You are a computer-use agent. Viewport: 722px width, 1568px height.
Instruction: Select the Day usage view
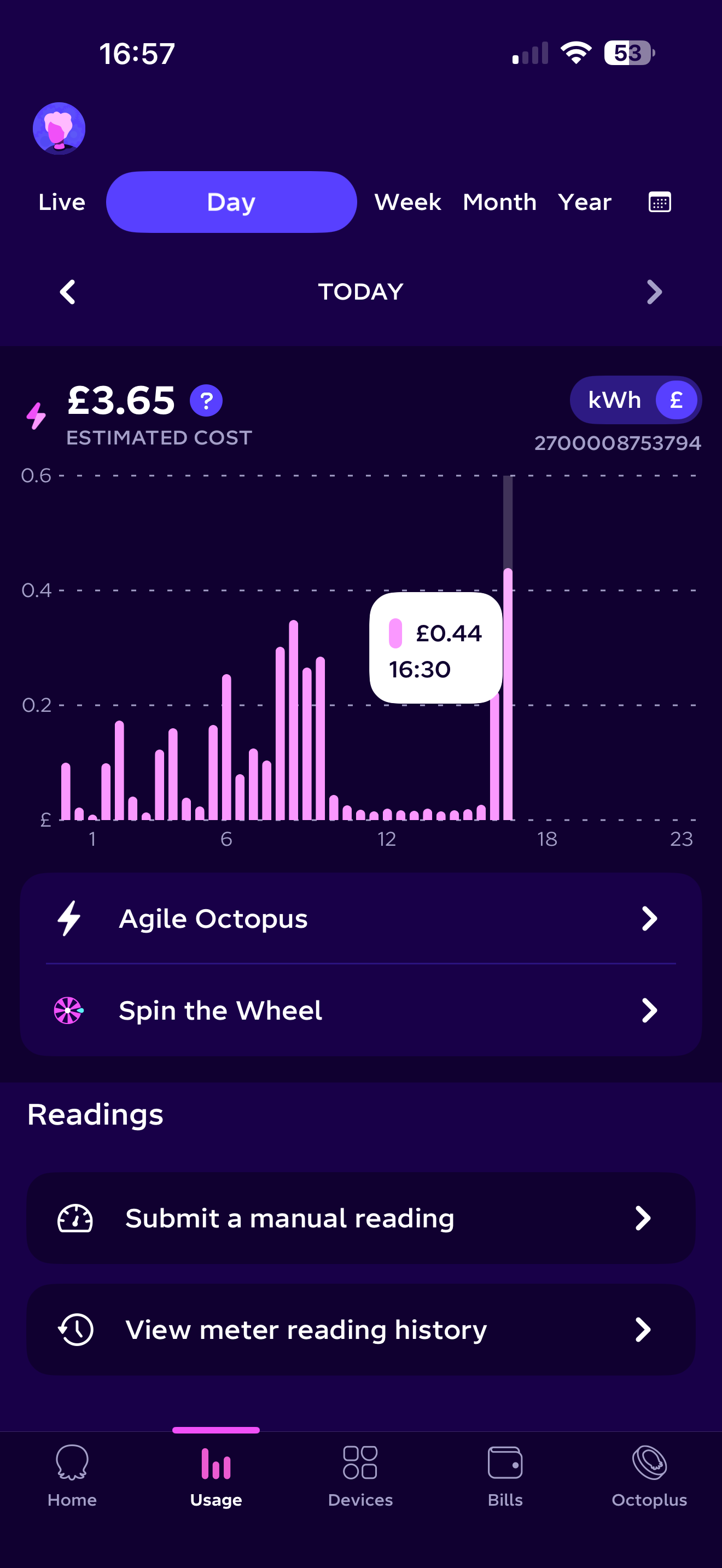click(231, 202)
